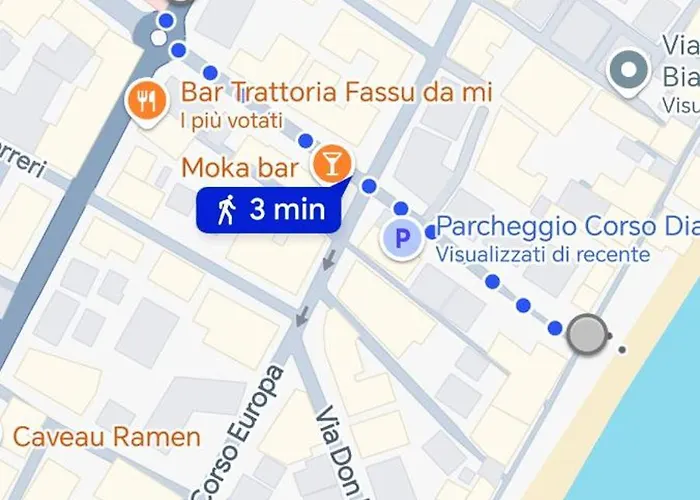
Task: Open the Caveau Ramen place label
Action: click(x=106, y=437)
